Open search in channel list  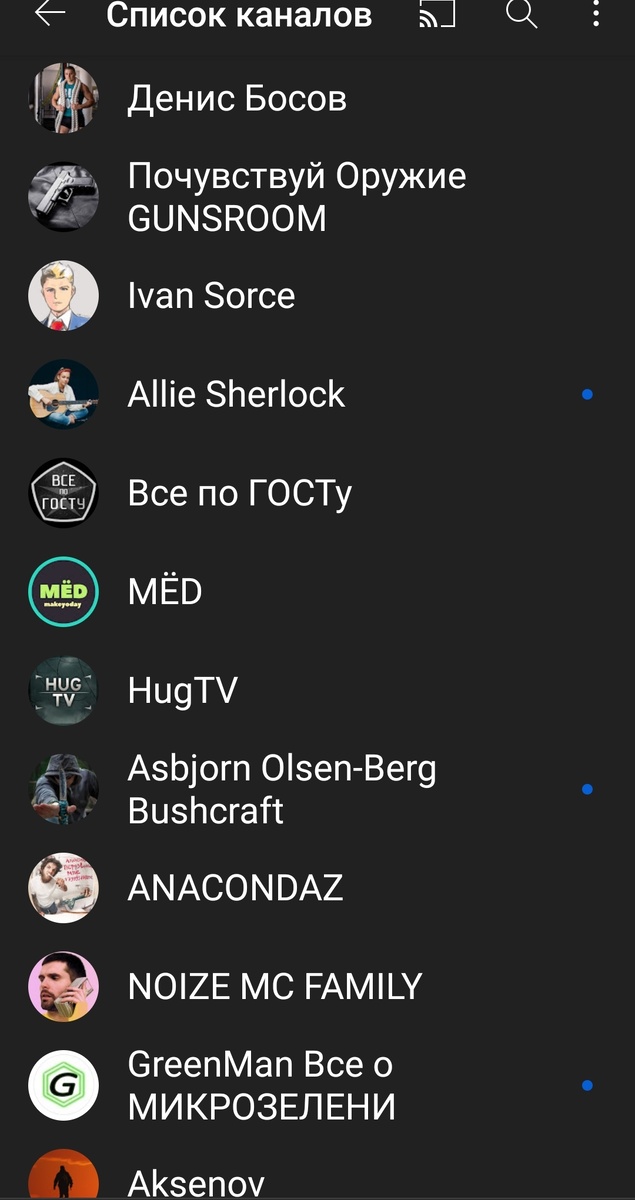[x=521, y=13]
